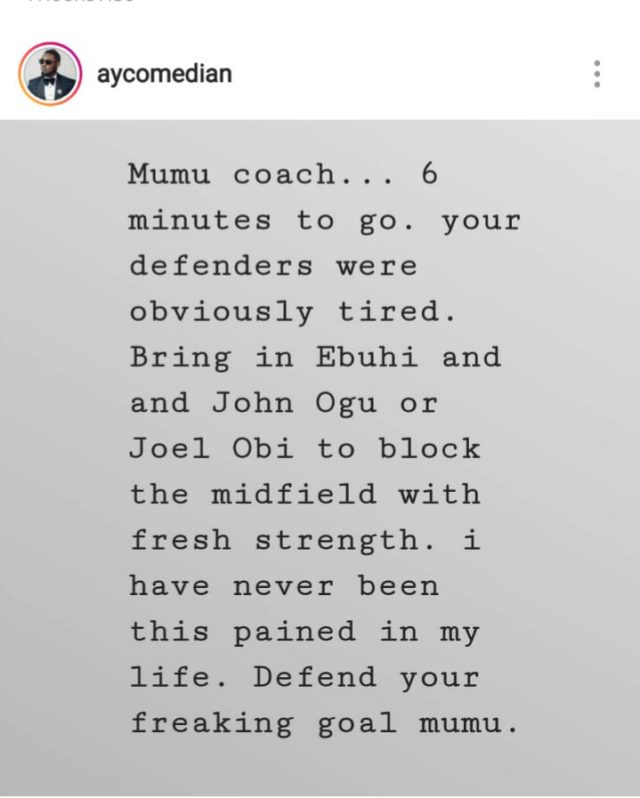This screenshot has width=640, height=798.
Task: Open aycomedian's profile picture story ring
Action: (49, 74)
